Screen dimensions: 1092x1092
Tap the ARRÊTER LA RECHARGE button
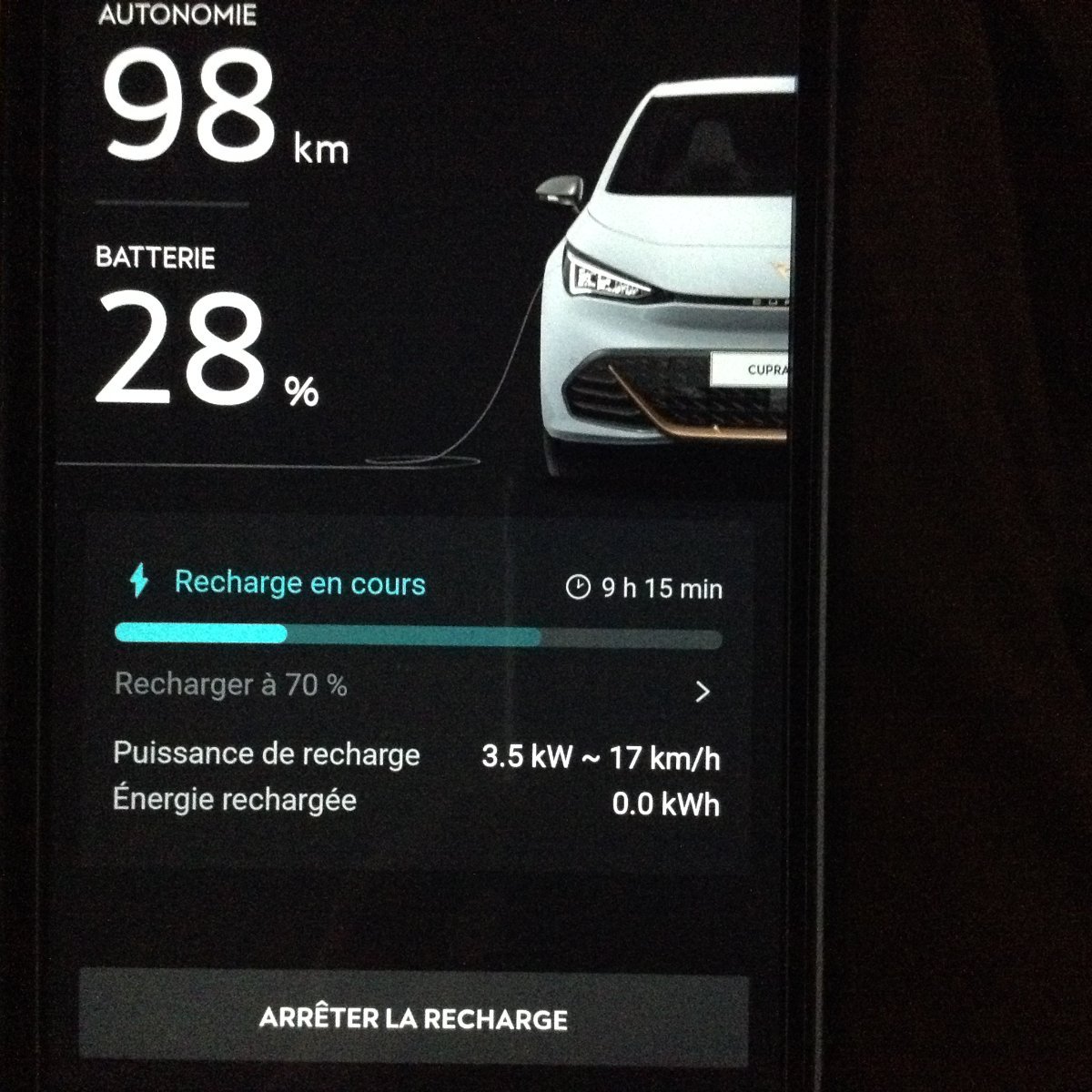tap(414, 1018)
